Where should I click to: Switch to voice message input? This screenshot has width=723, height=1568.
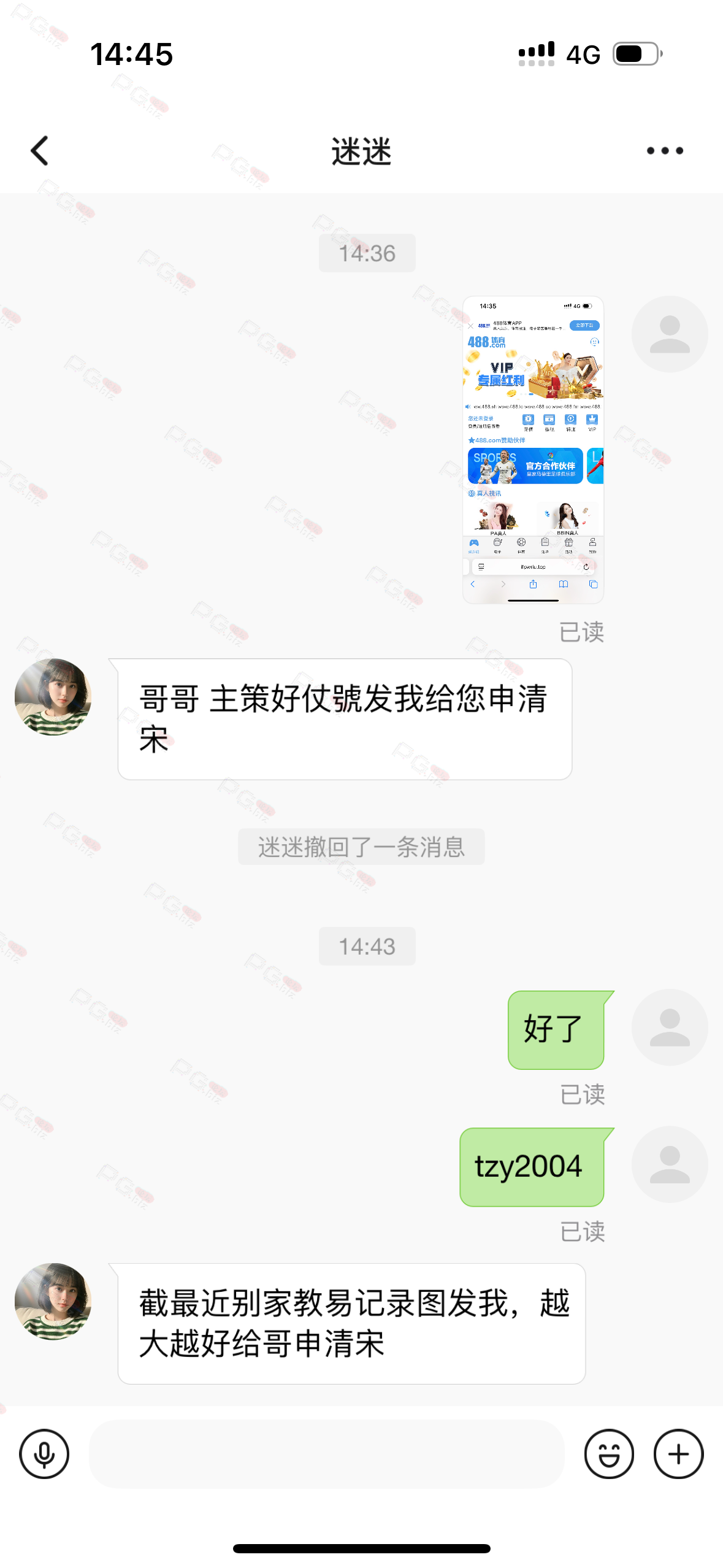point(44,1454)
